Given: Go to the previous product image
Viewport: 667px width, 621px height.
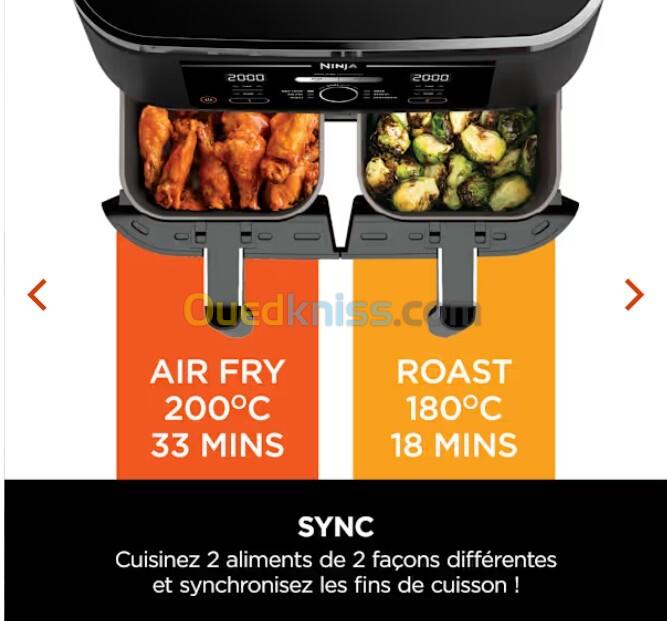Looking at the screenshot, I should tap(37, 295).
